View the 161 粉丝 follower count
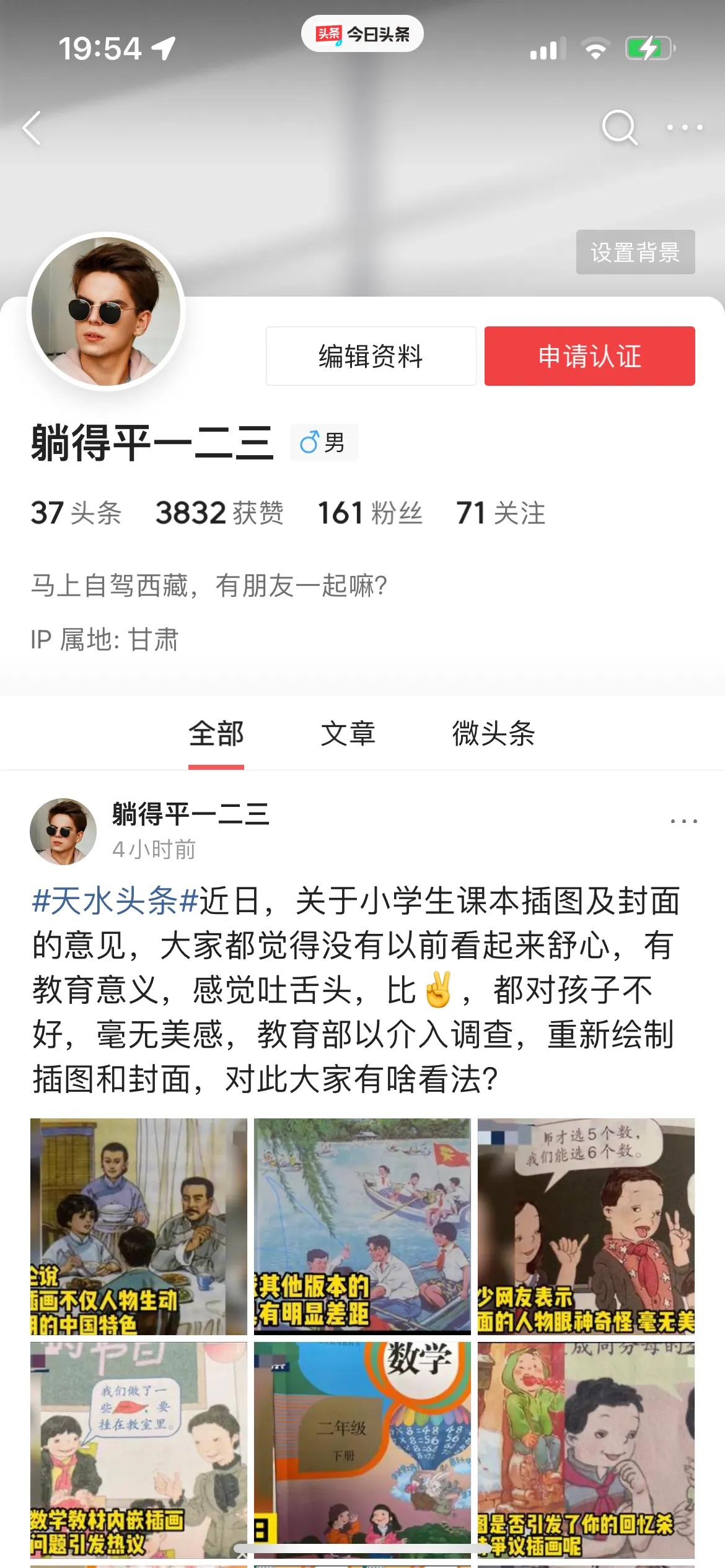 369,513
